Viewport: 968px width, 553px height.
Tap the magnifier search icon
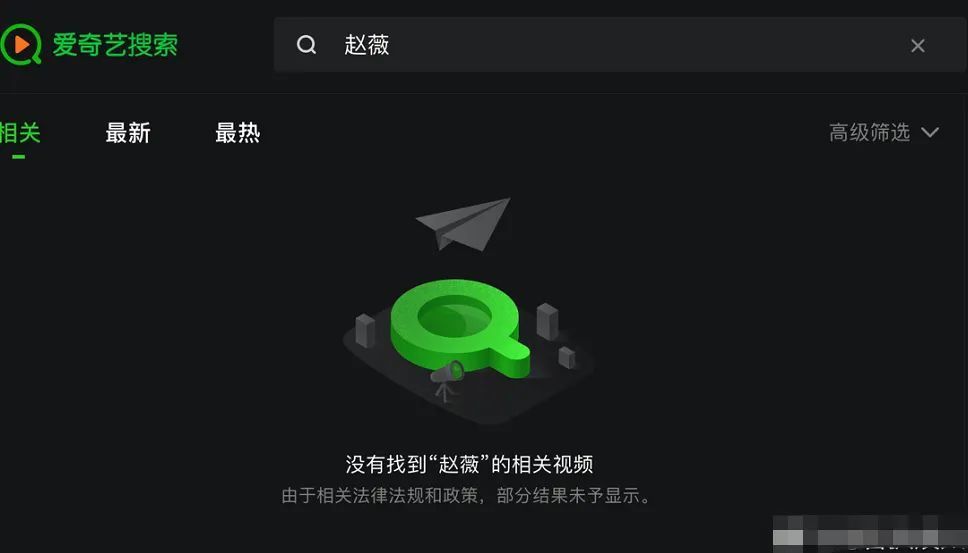coord(307,45)
